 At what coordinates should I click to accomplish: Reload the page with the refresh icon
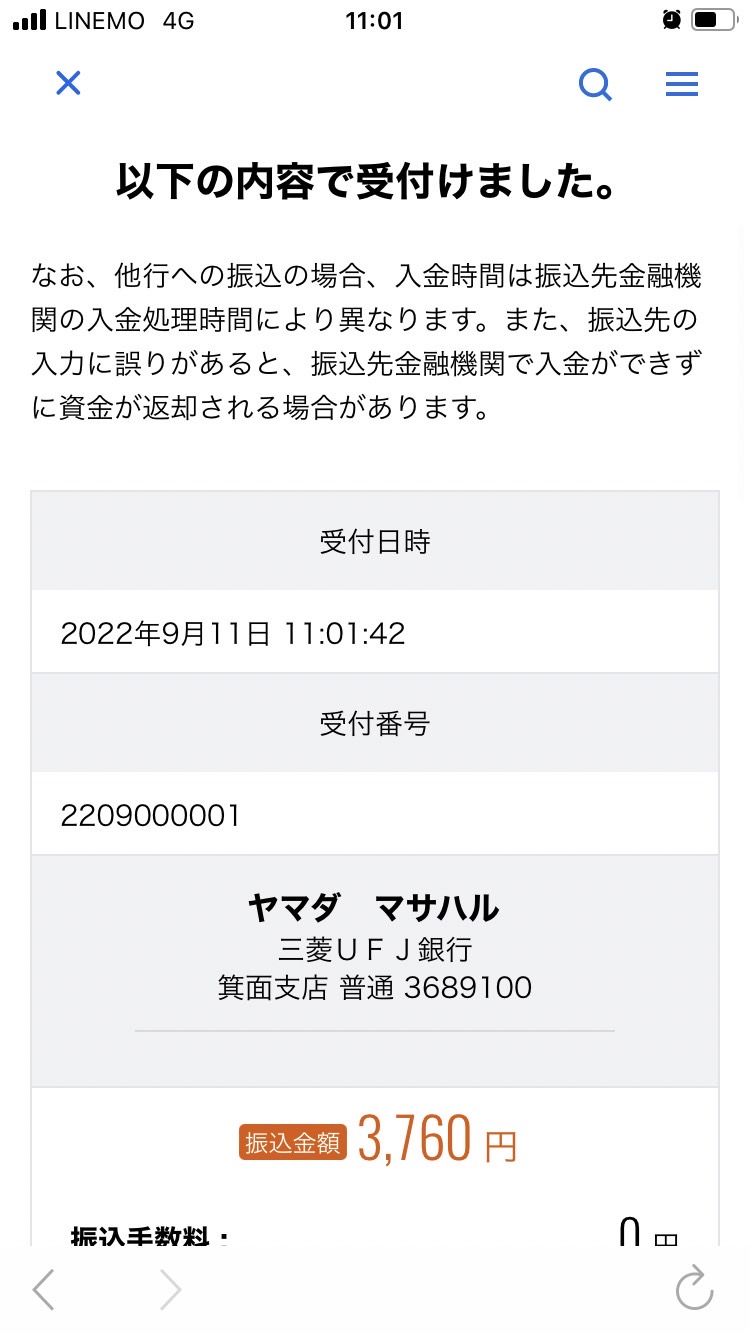coord(694,1288)
